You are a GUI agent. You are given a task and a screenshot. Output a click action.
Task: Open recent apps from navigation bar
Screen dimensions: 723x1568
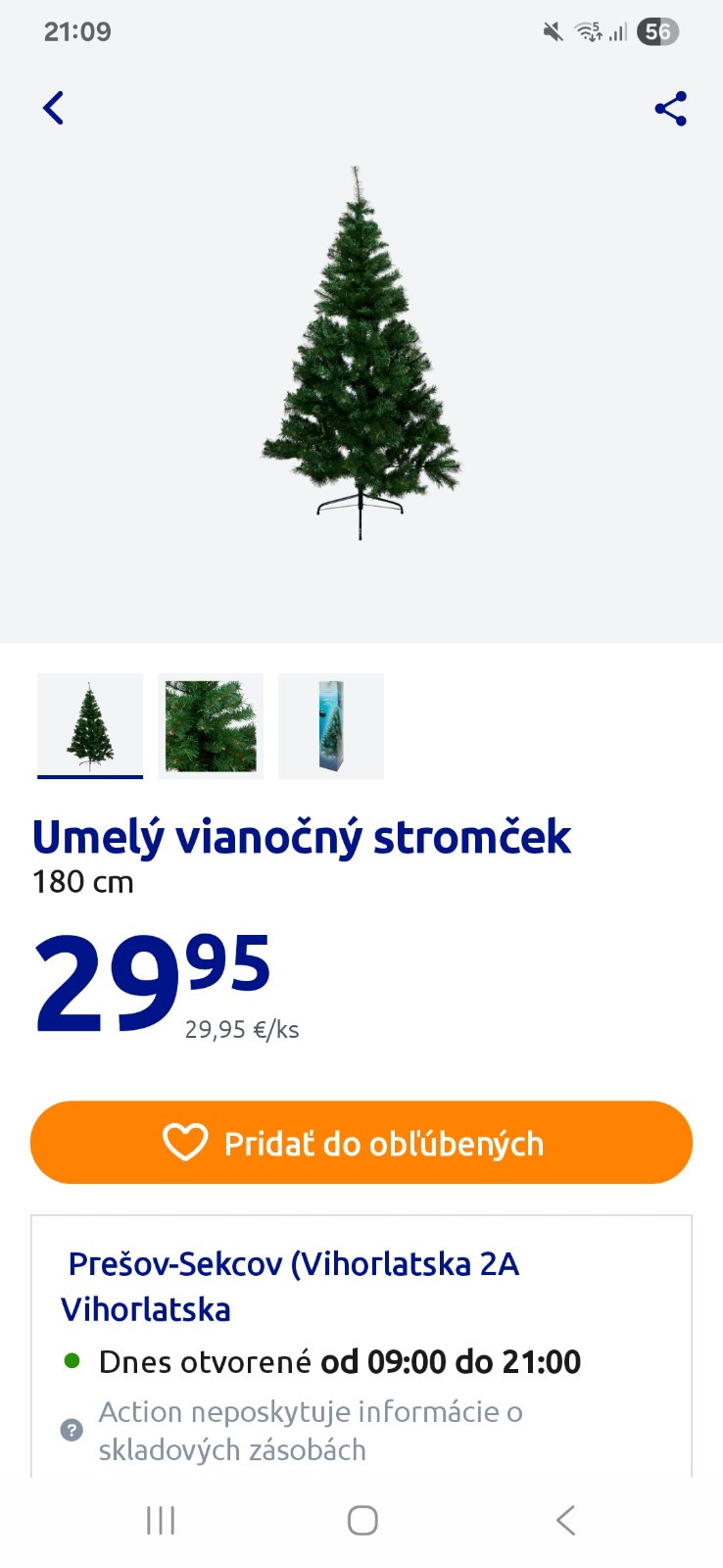pyautogui.click(x=161, y=1520)
